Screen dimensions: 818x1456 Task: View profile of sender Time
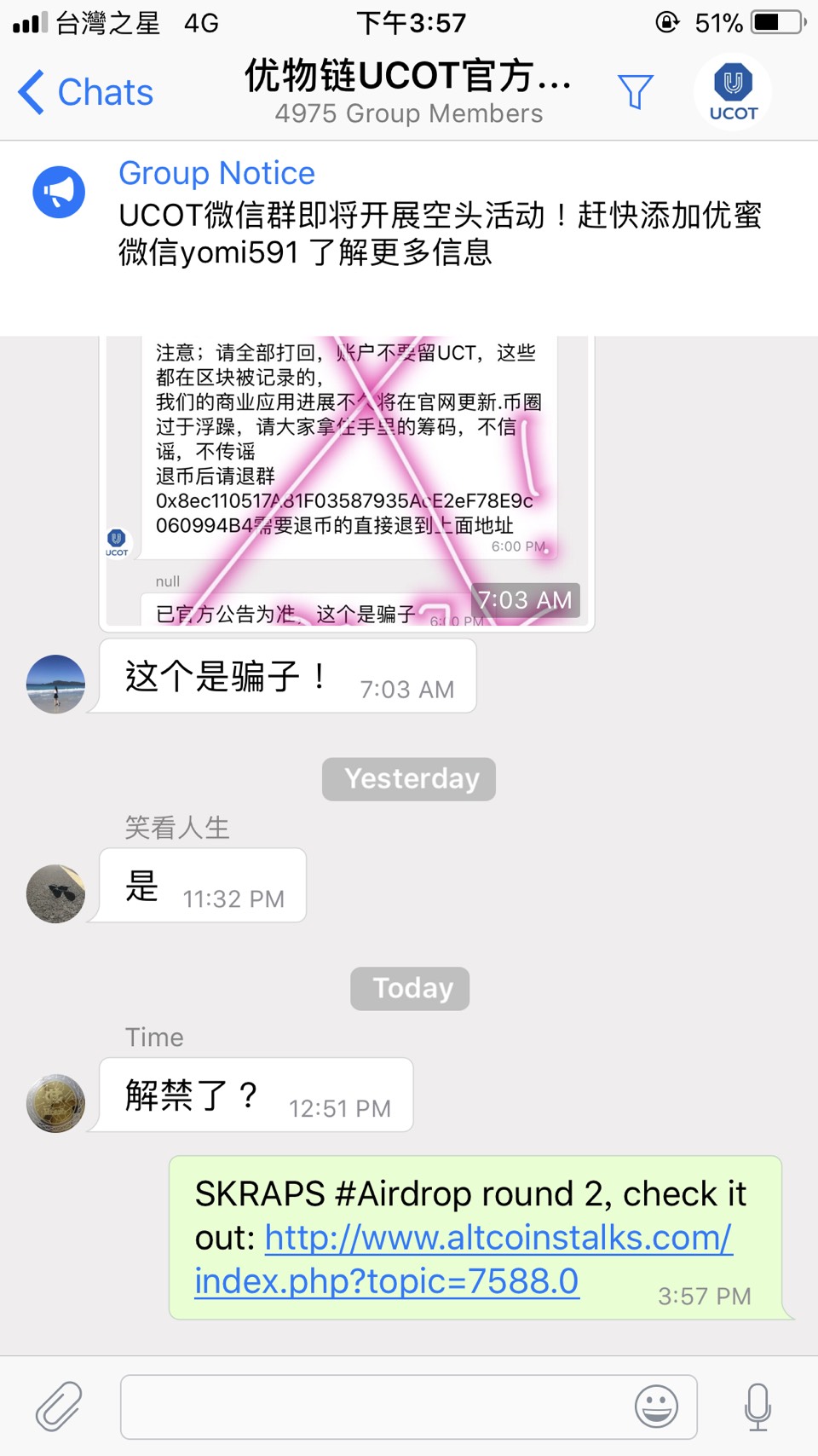55,1103
